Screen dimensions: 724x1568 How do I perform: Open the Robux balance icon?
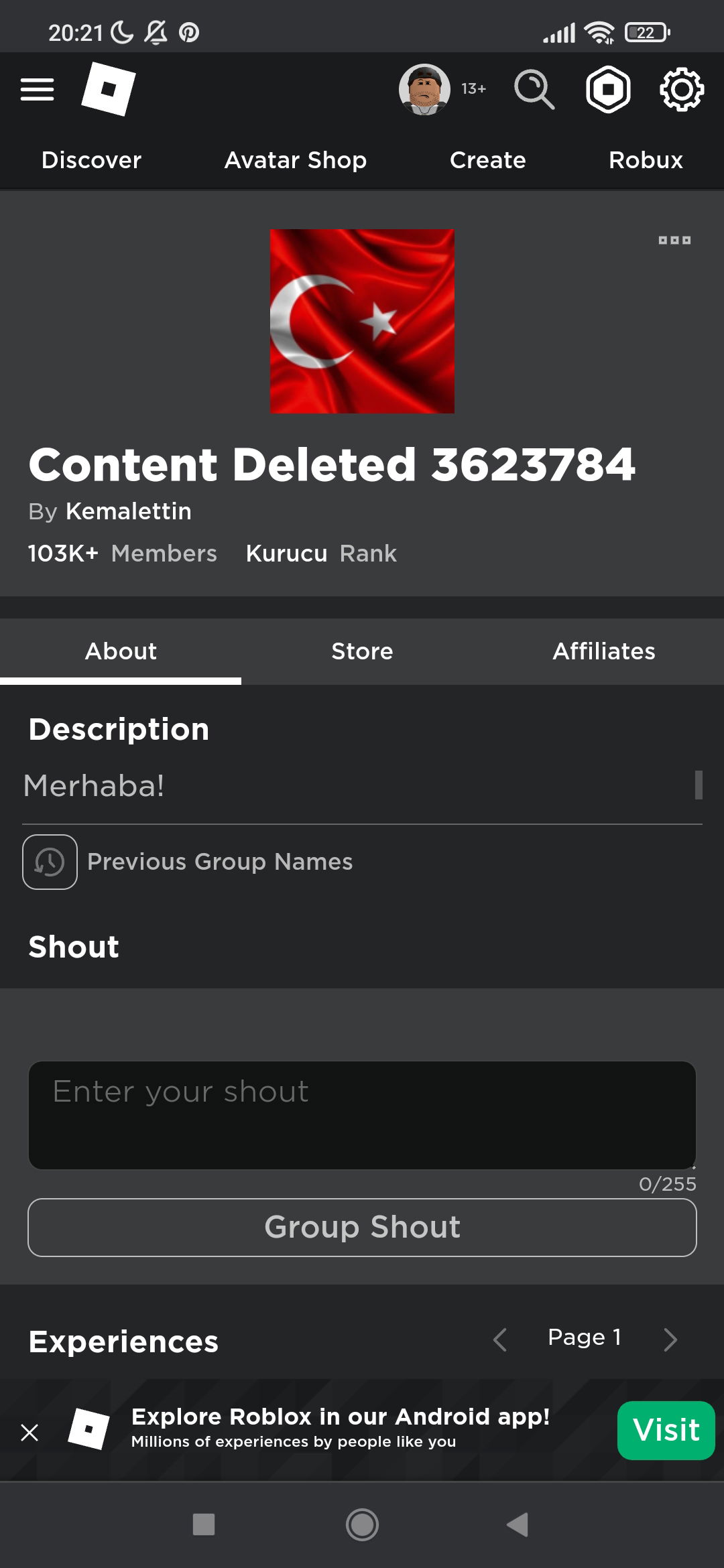(608, 89)
